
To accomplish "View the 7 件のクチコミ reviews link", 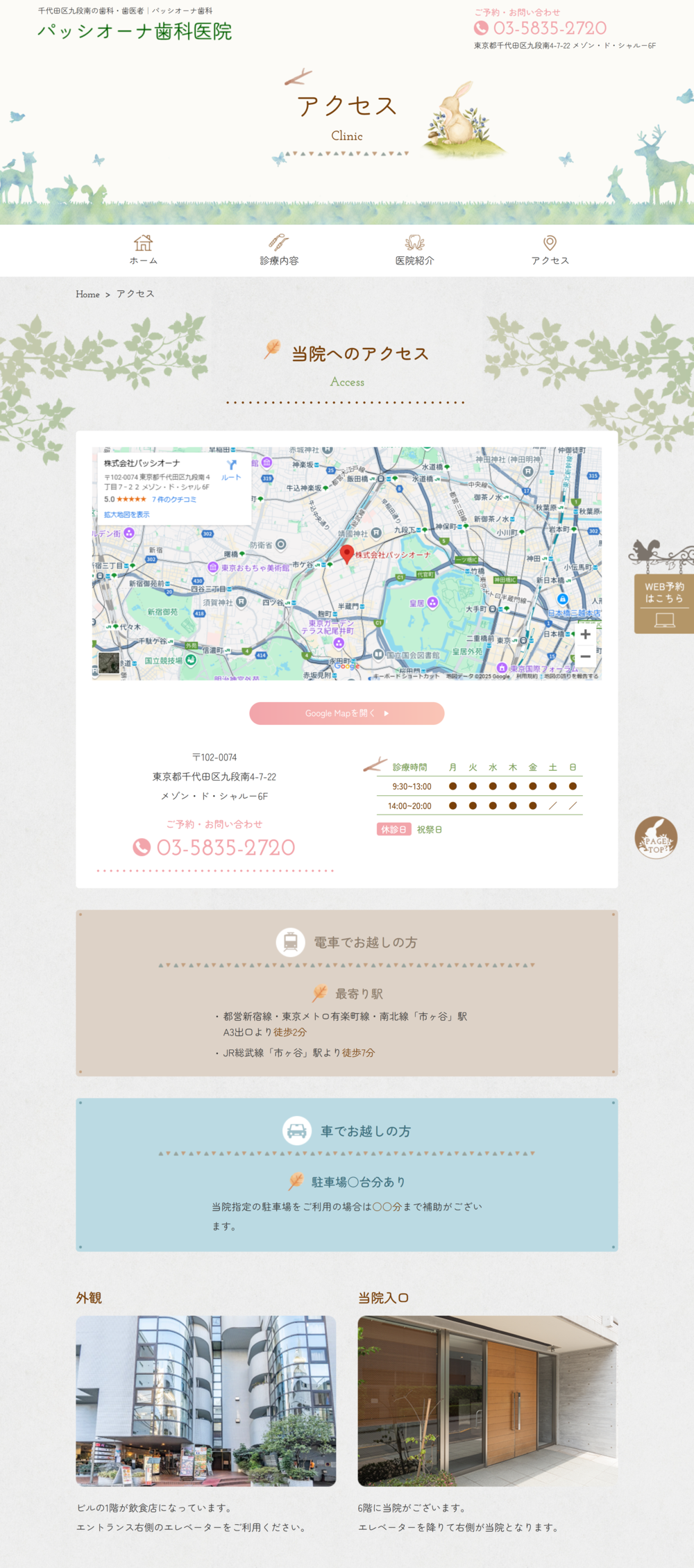I will tap(174, 499).
